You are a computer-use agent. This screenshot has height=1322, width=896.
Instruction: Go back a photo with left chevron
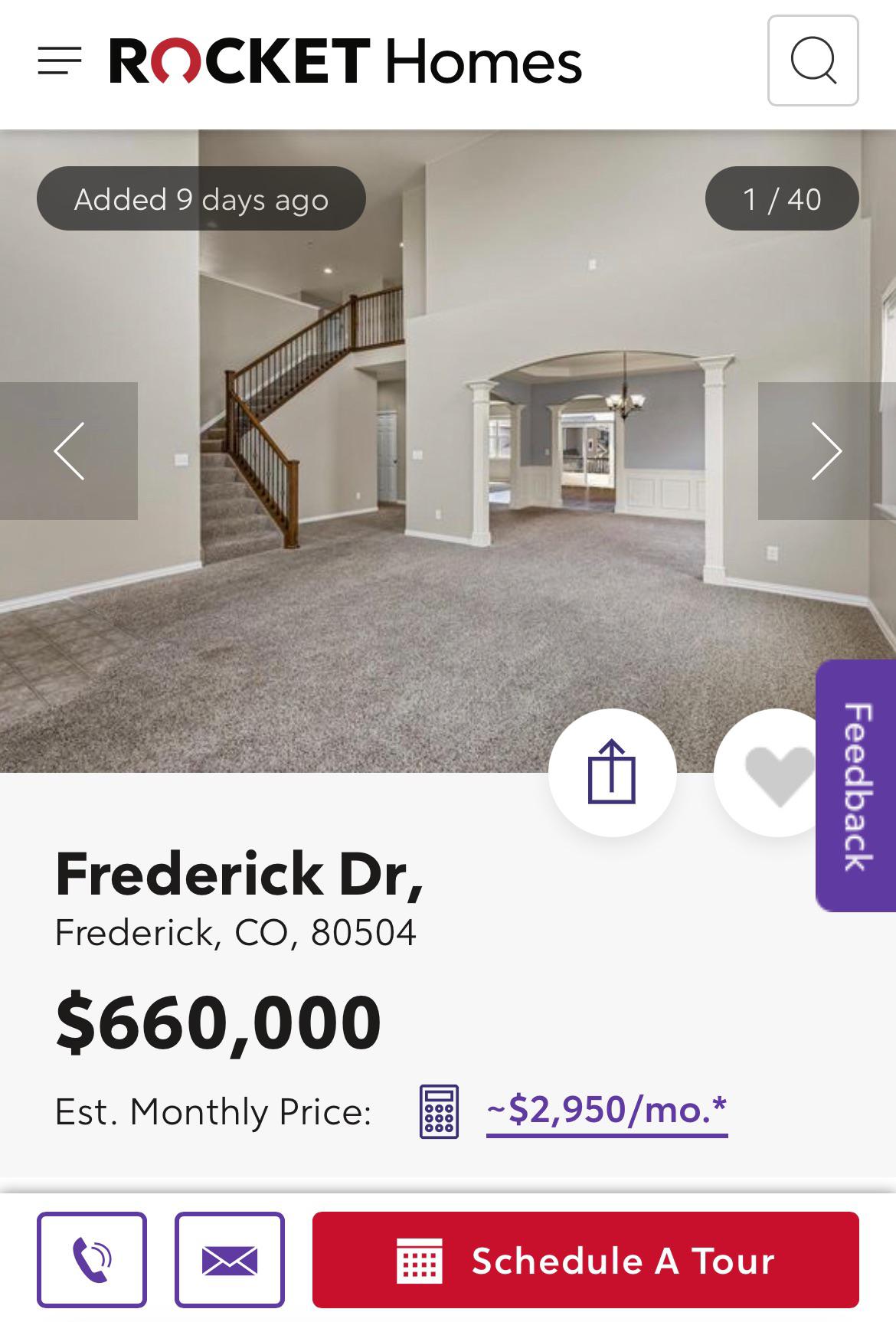69,452
